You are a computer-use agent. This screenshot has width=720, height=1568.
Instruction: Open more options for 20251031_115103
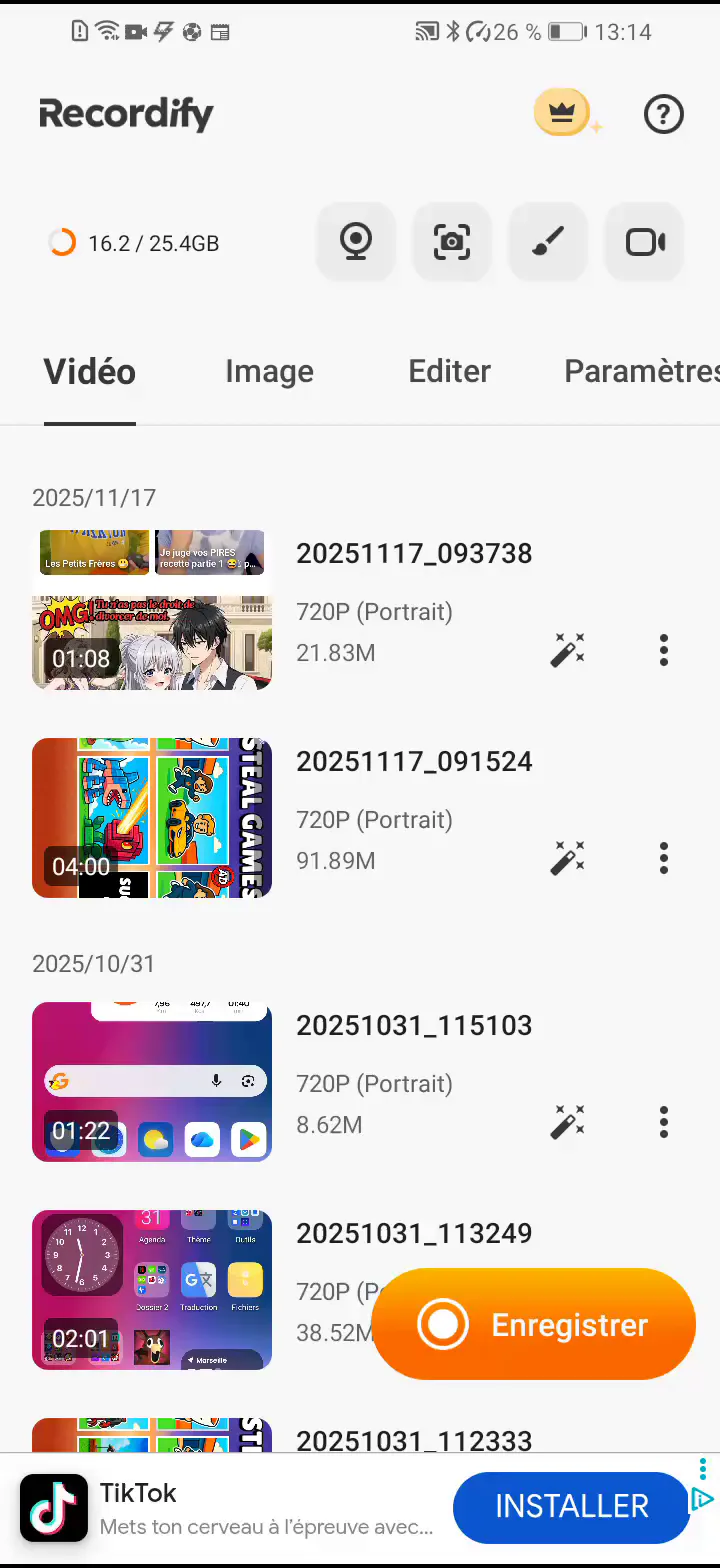[x=663, y=1123]
